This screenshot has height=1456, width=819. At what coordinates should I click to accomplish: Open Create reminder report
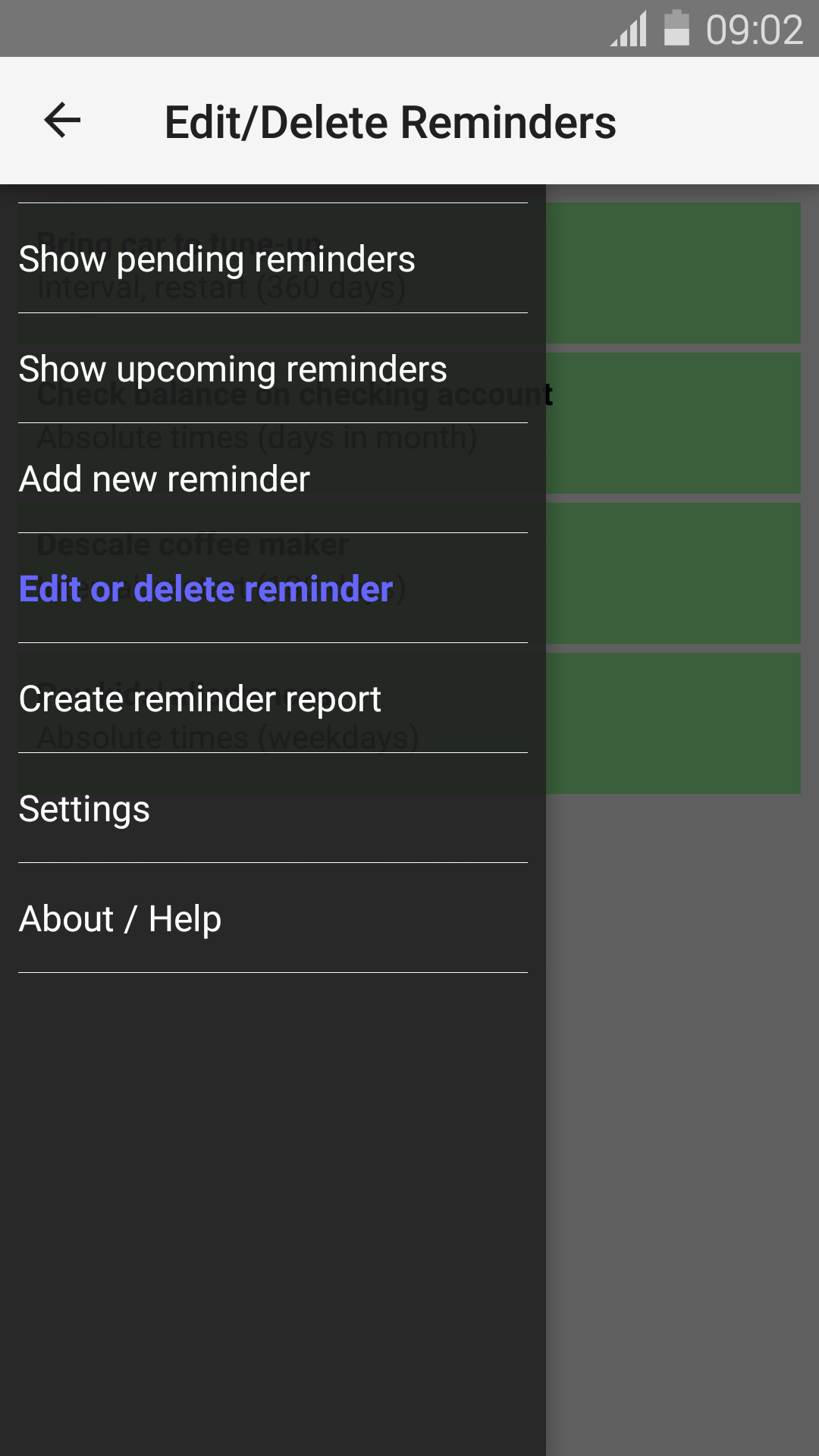coord(200,699)
